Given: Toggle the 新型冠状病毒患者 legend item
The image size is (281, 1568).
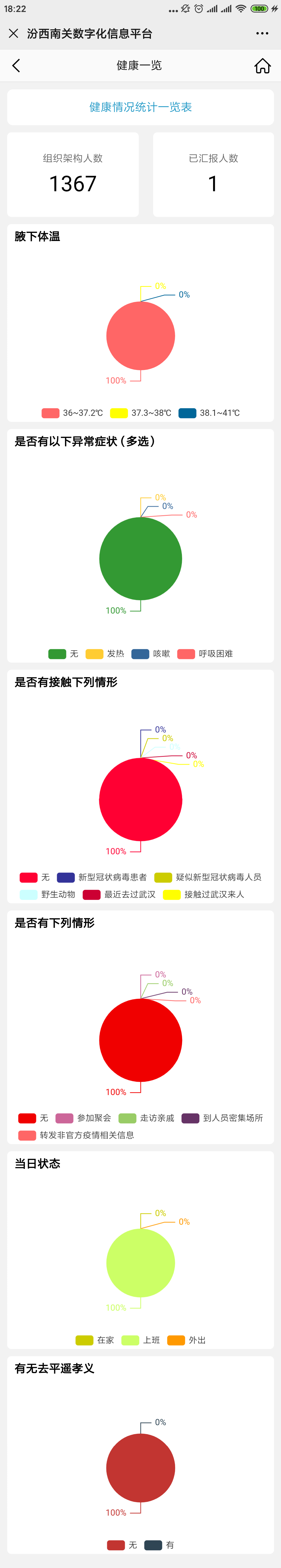Looking at the screenshot, I should coord(102,877).
